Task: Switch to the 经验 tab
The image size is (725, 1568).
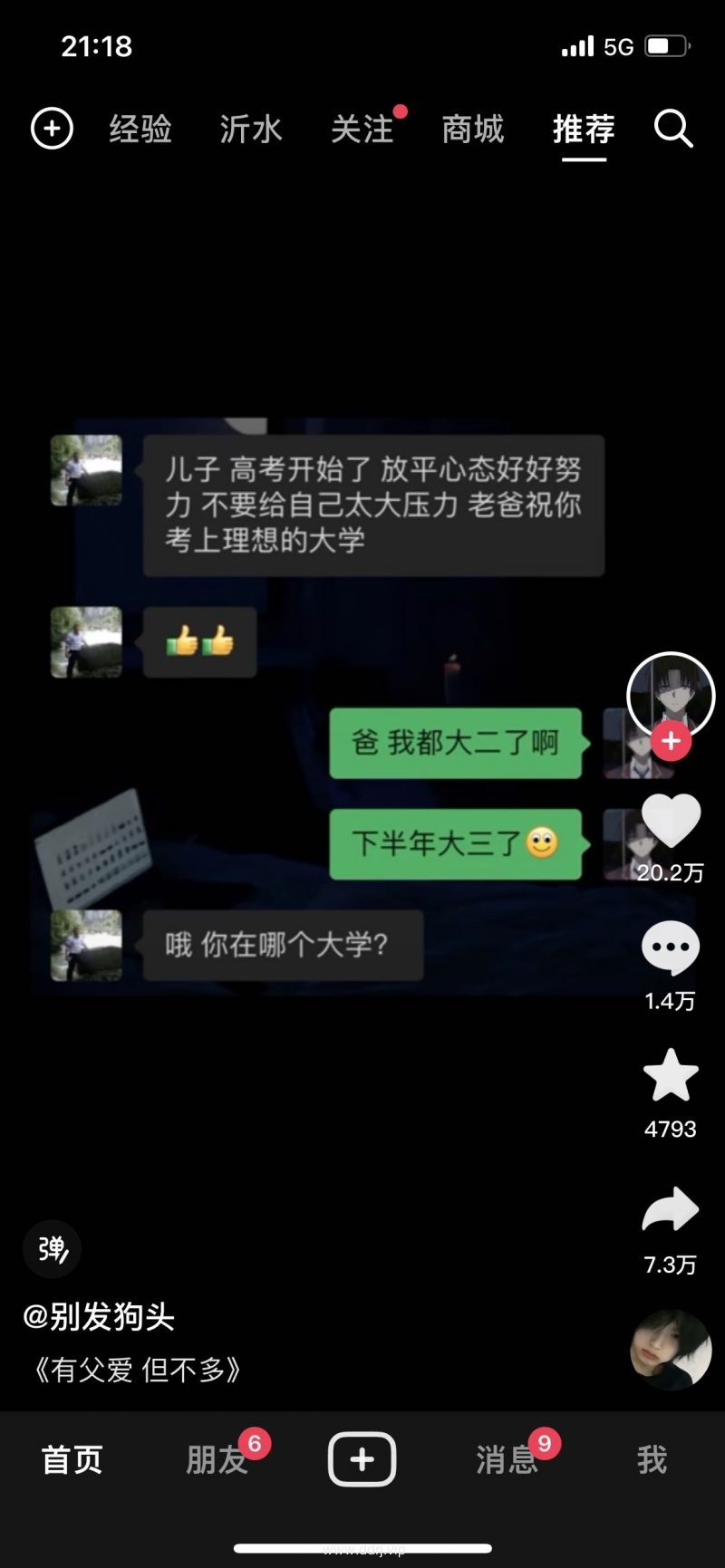Action: (140, 130)
